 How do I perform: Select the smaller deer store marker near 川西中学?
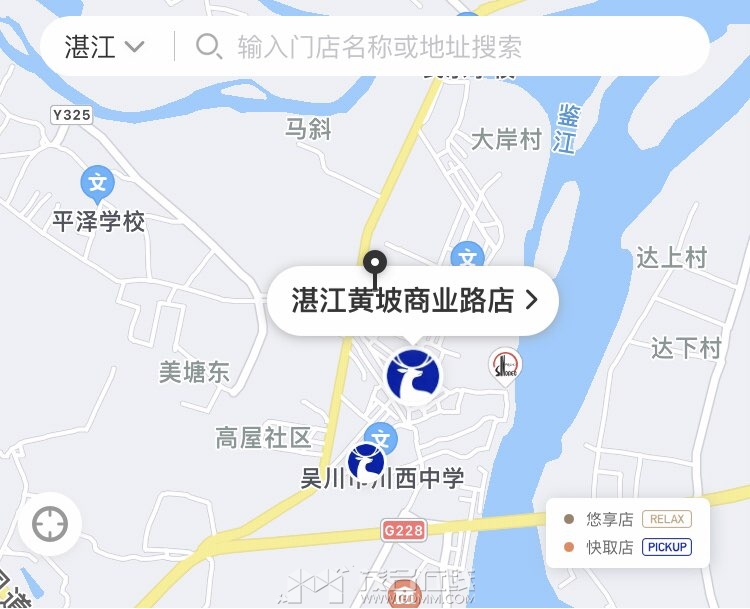[366, 461]
